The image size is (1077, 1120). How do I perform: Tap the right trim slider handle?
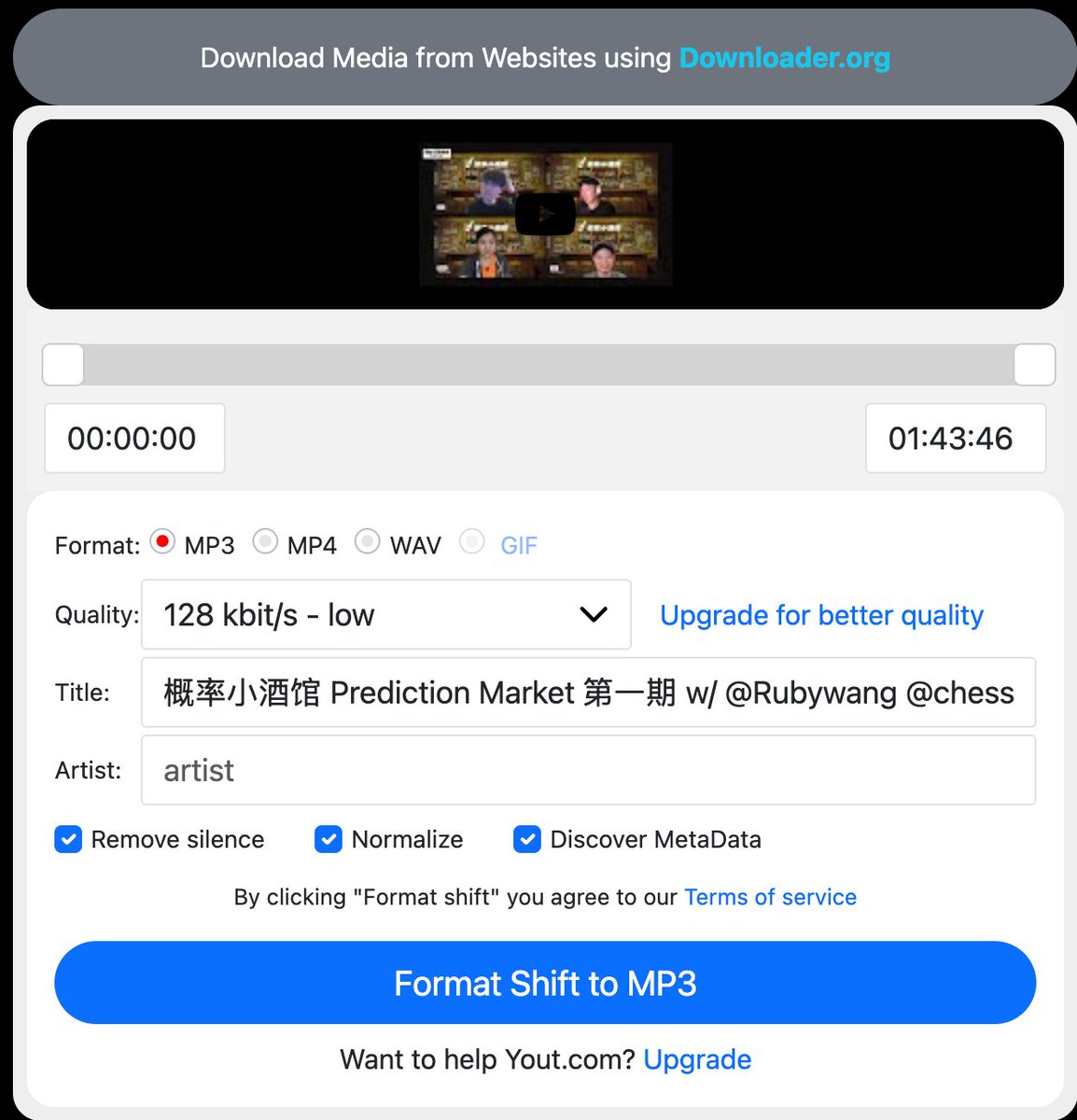(x=1034, y=364)
